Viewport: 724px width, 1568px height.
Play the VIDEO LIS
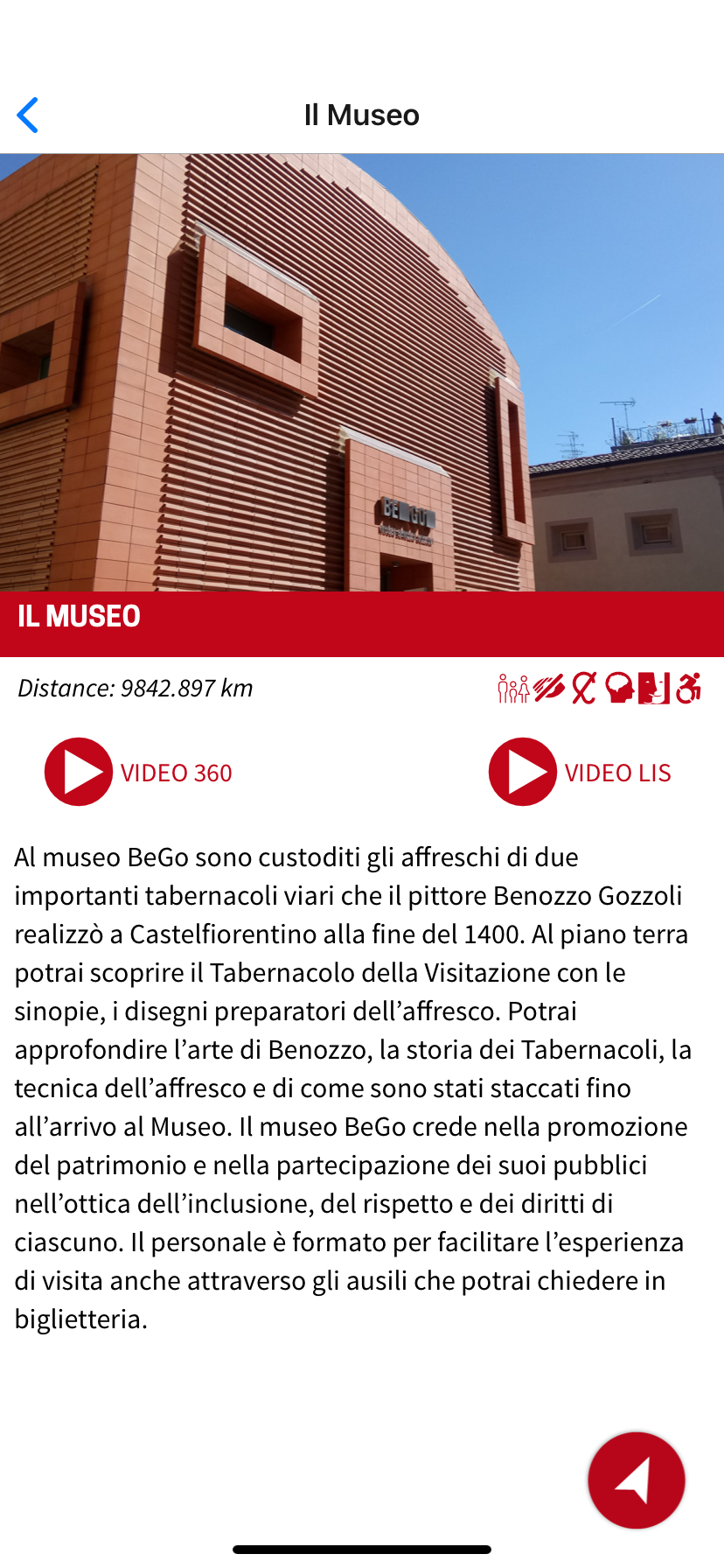pos(523,772)
